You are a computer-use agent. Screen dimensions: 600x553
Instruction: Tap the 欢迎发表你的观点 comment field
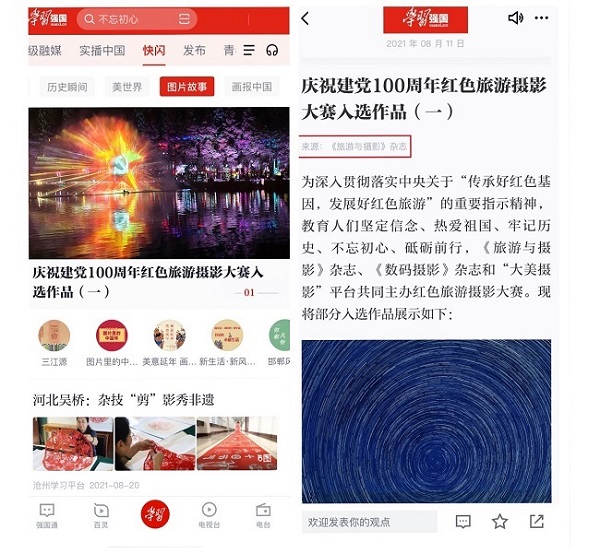pyautogui.click(x=369, y=522)
